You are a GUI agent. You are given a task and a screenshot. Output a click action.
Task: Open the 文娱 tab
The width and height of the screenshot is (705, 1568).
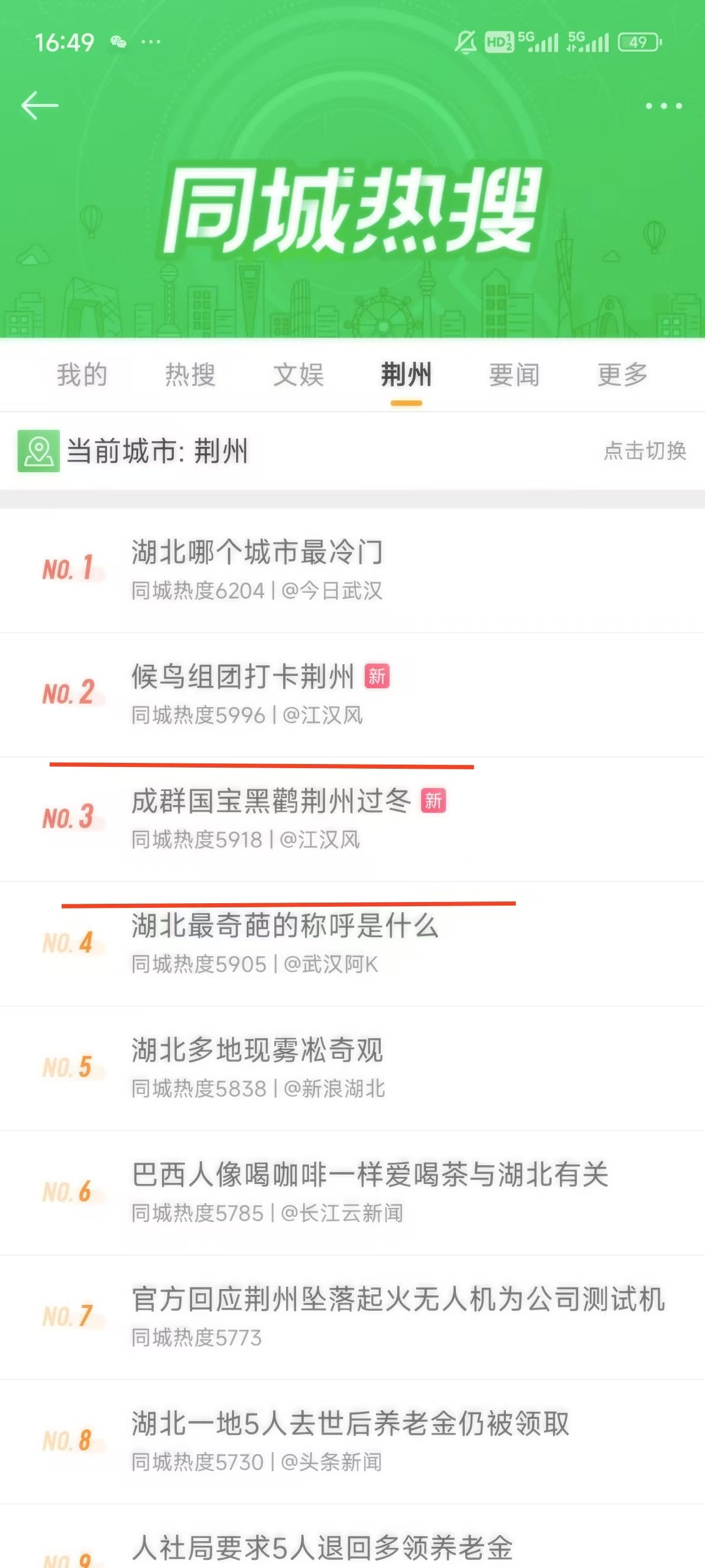click(x=298, y=374)
